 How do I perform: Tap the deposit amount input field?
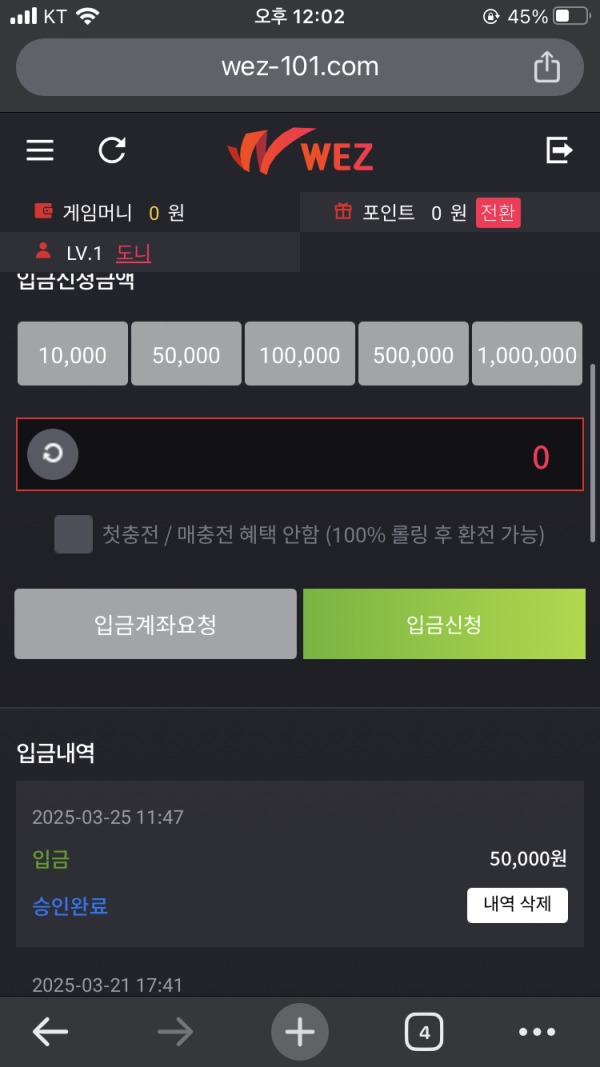(x=320, y=455)
